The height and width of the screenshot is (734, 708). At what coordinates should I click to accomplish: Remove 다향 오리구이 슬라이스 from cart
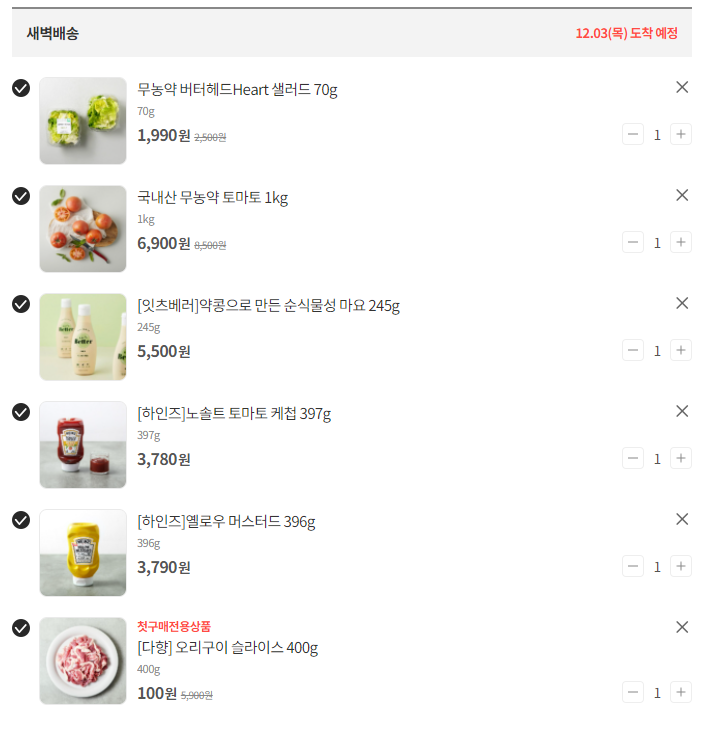(x=682, y=627)
